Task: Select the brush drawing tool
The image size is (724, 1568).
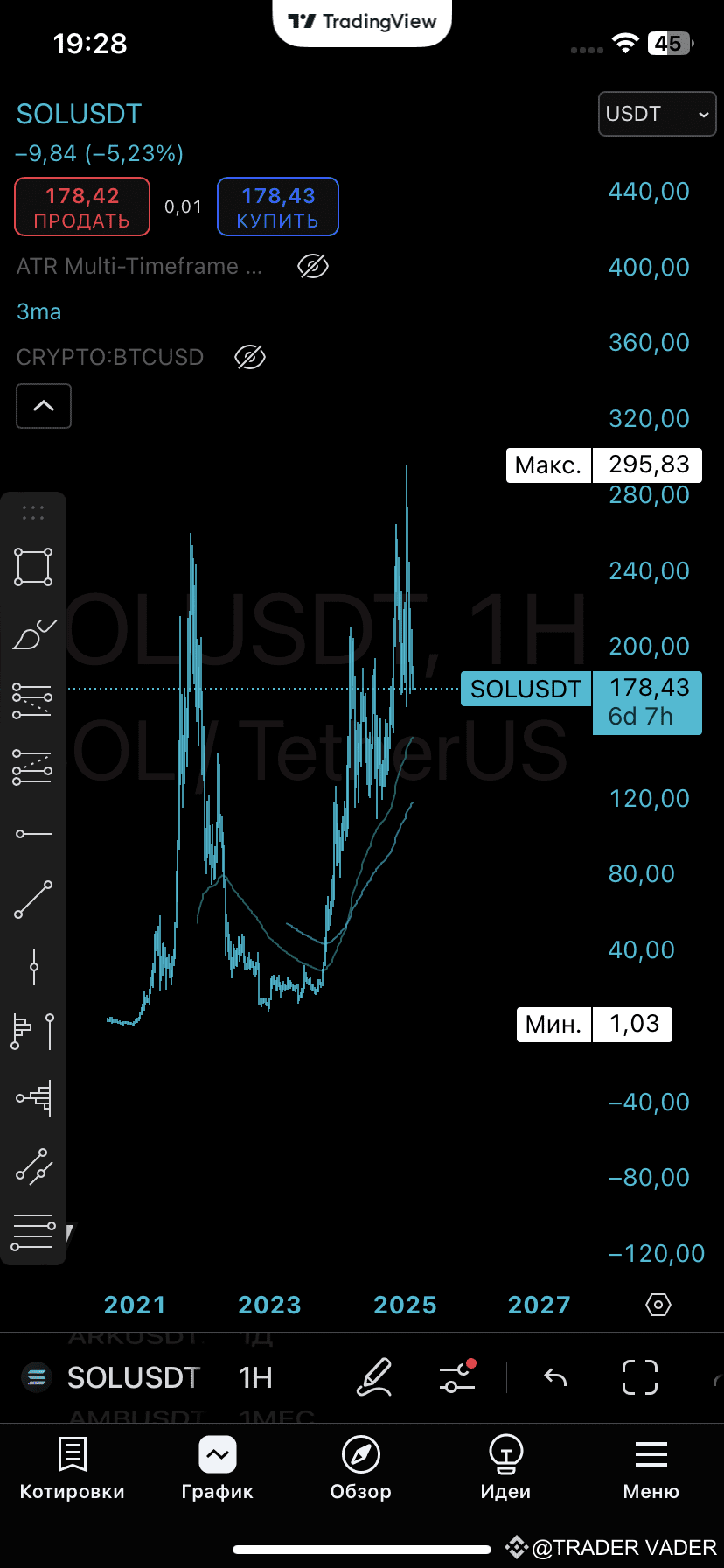Action: (32, 633)
